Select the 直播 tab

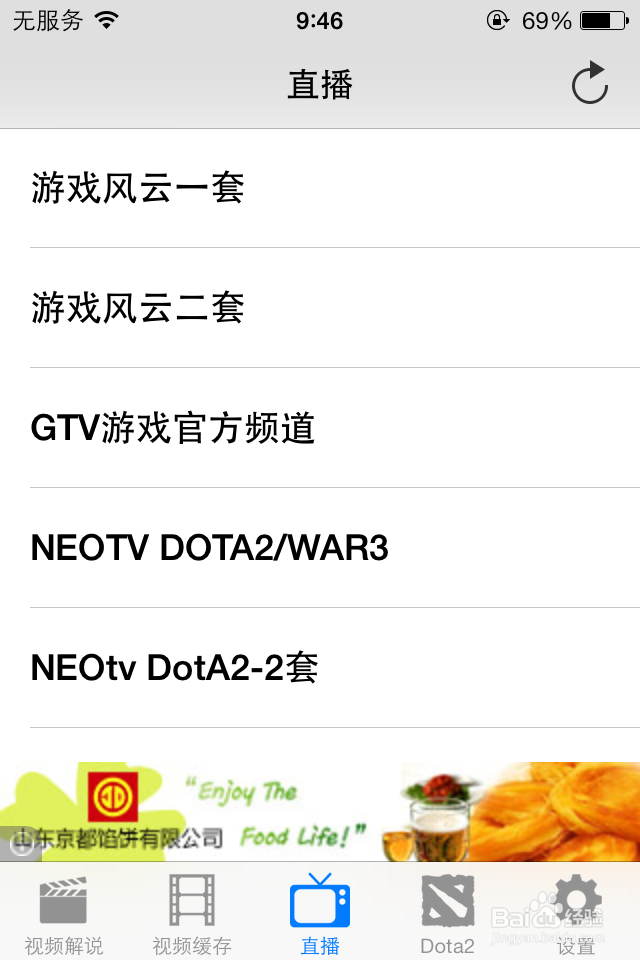coord(320,912)
